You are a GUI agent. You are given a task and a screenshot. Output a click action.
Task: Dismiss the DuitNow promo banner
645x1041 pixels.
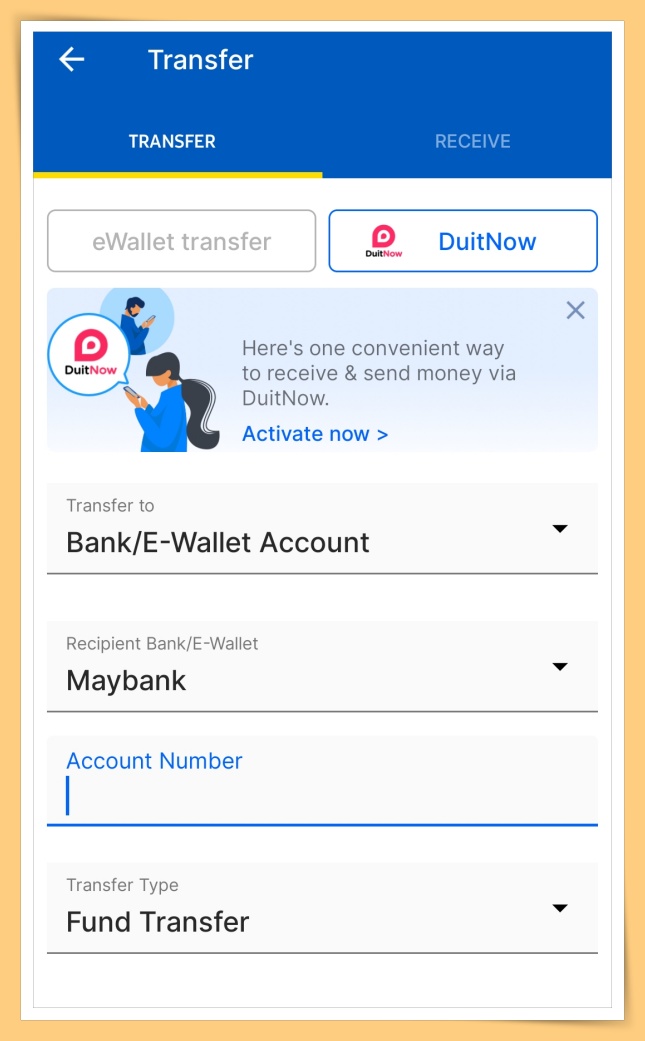point(575,310)
